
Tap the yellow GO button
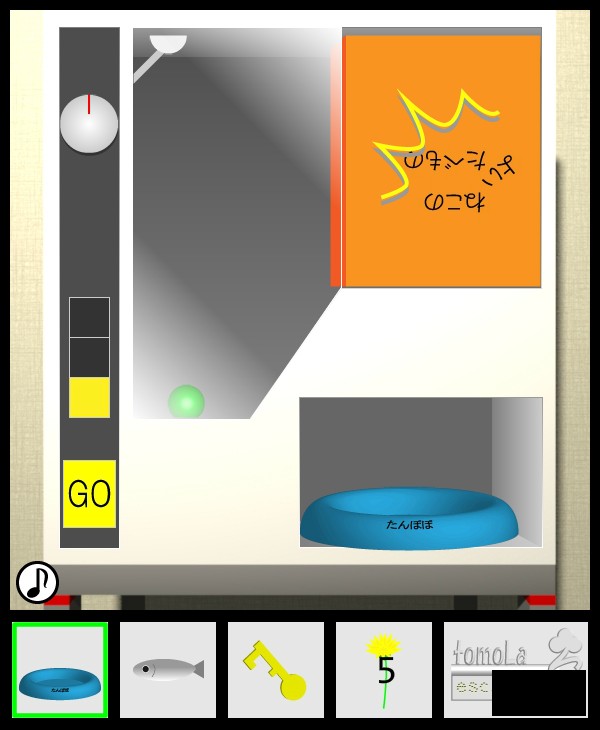point(89,494)
